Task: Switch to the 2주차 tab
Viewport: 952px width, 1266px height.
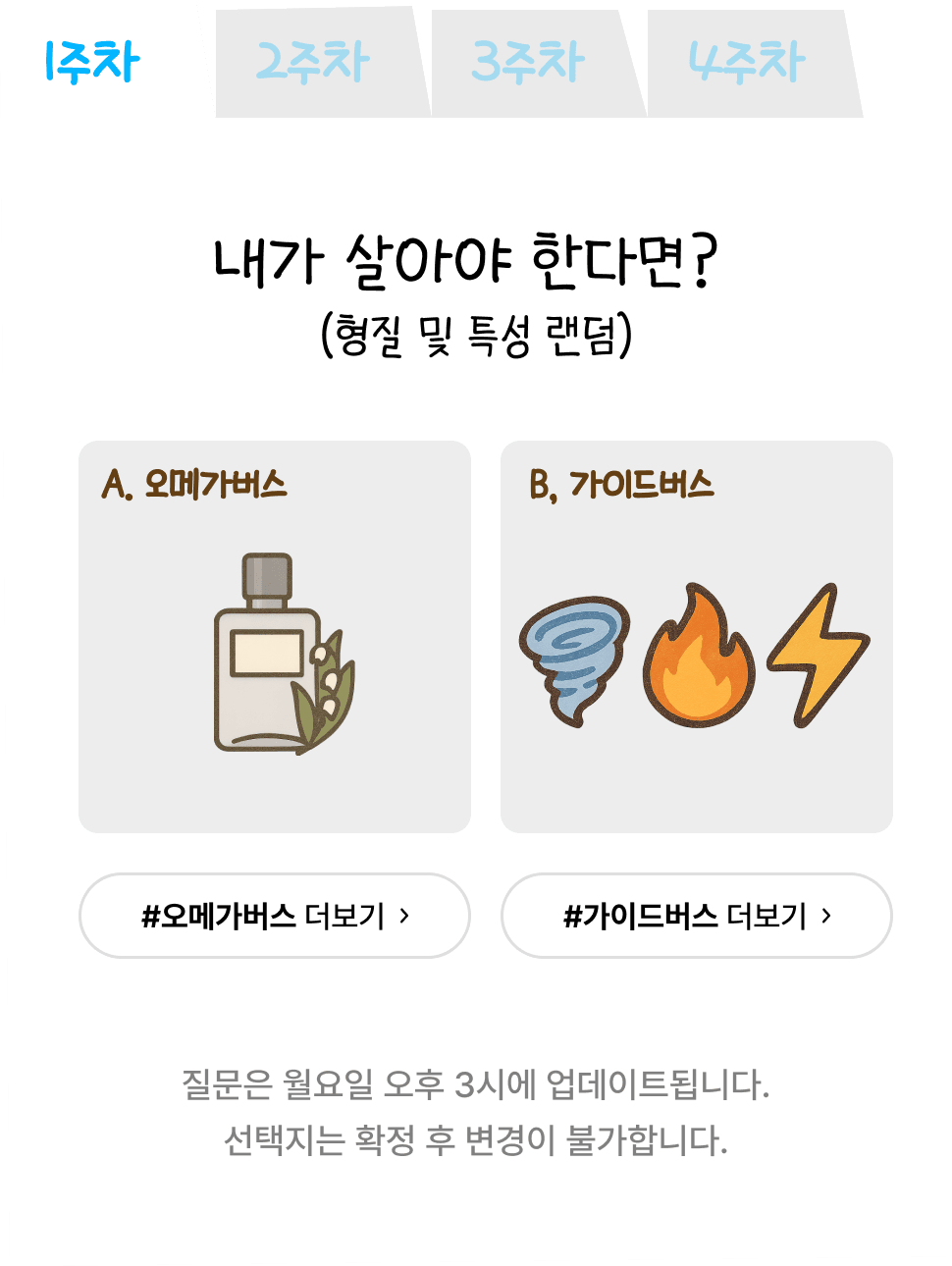Action: pyautogui.click(x=314, y=63)
